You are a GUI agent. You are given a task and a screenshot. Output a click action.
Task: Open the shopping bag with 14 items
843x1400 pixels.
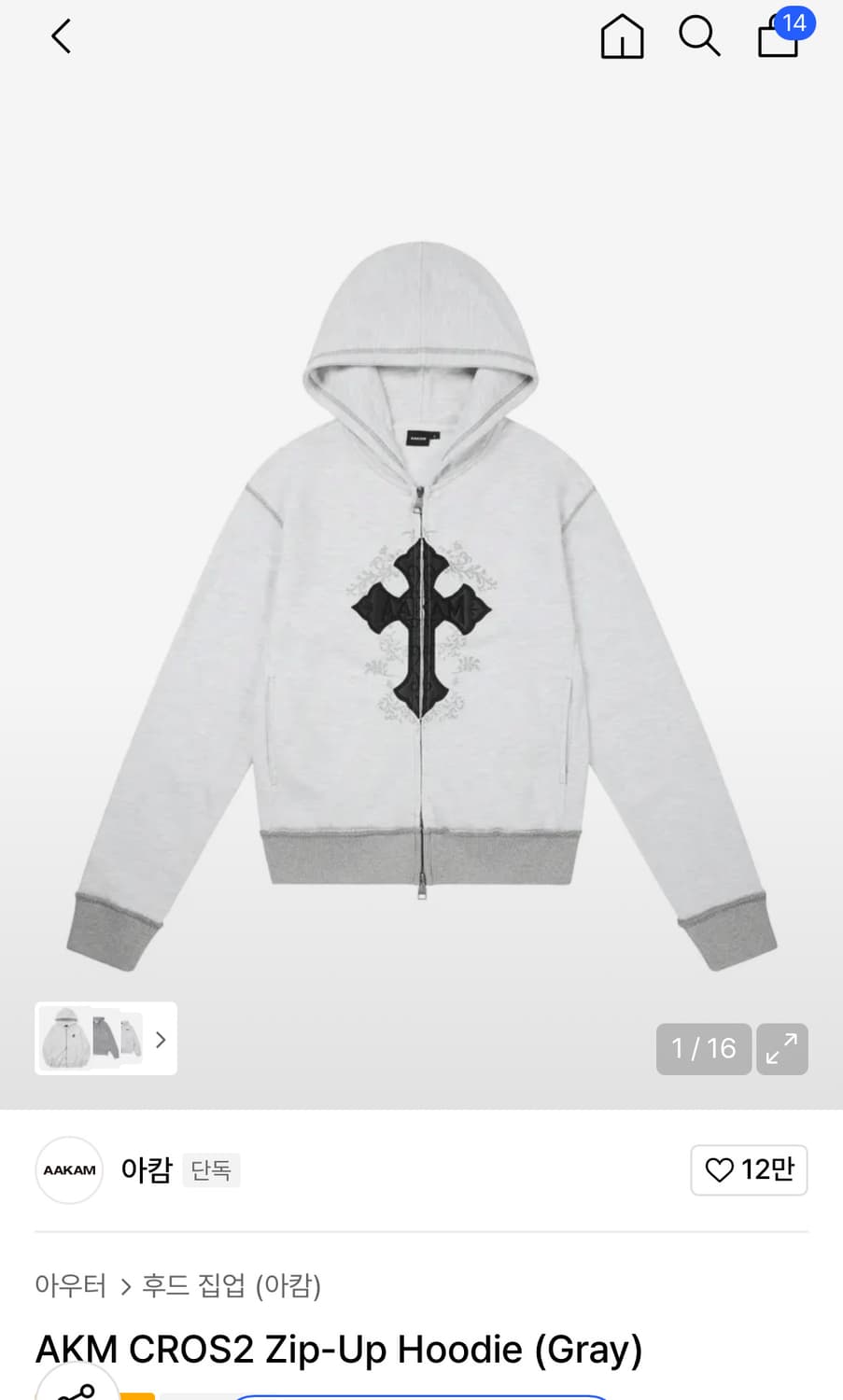tap(784, 35)
